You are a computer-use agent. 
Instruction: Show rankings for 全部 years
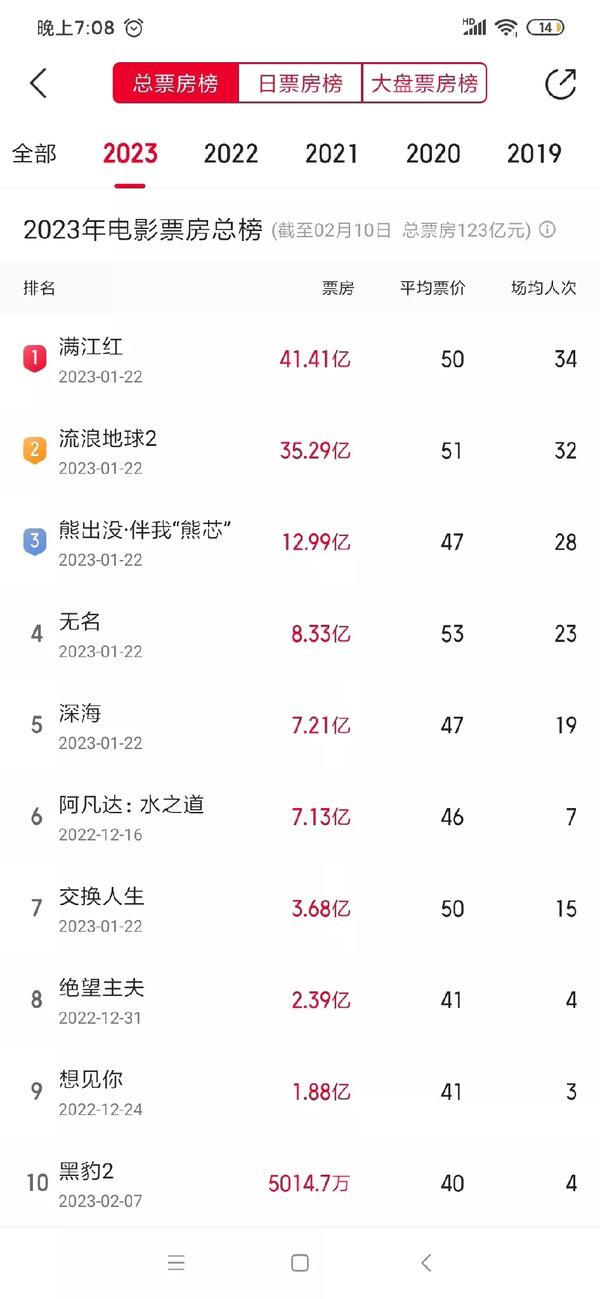coord(34,153)
